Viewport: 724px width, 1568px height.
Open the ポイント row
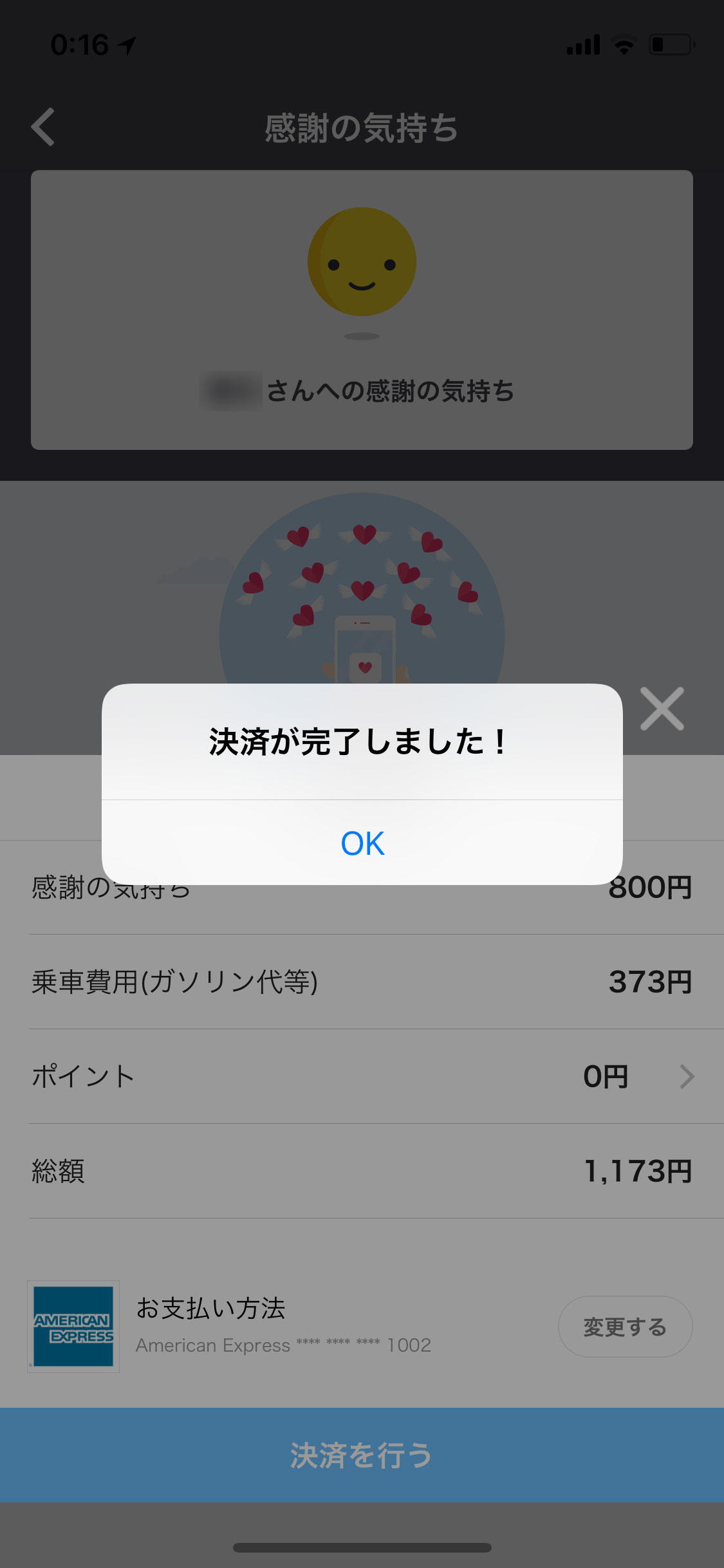click(362, 1076)
